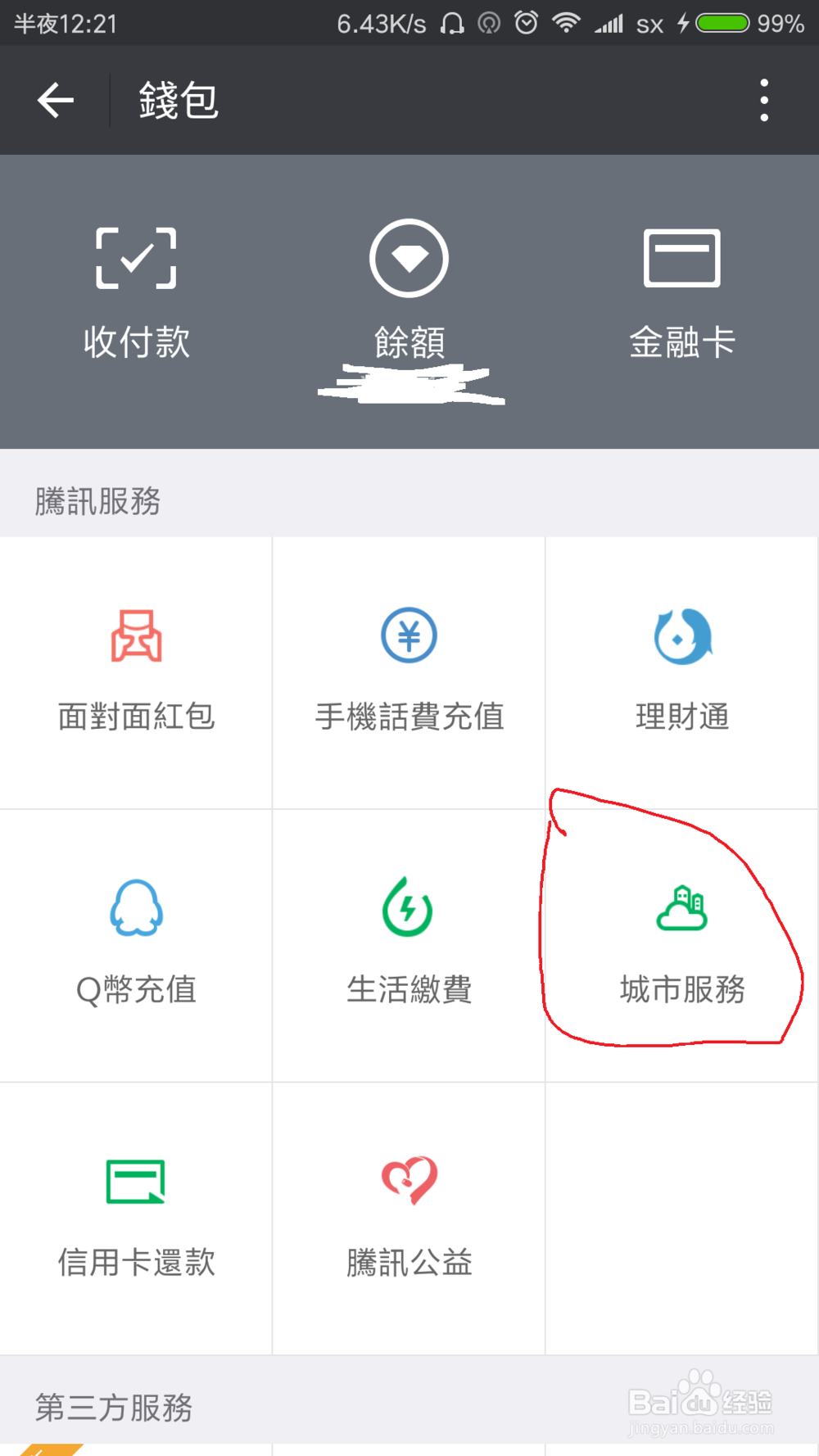This screenshot has height=1456, width=819.
Task: Open 手機話費充值 phone top-up icon
Action: [x=408, y=671]
